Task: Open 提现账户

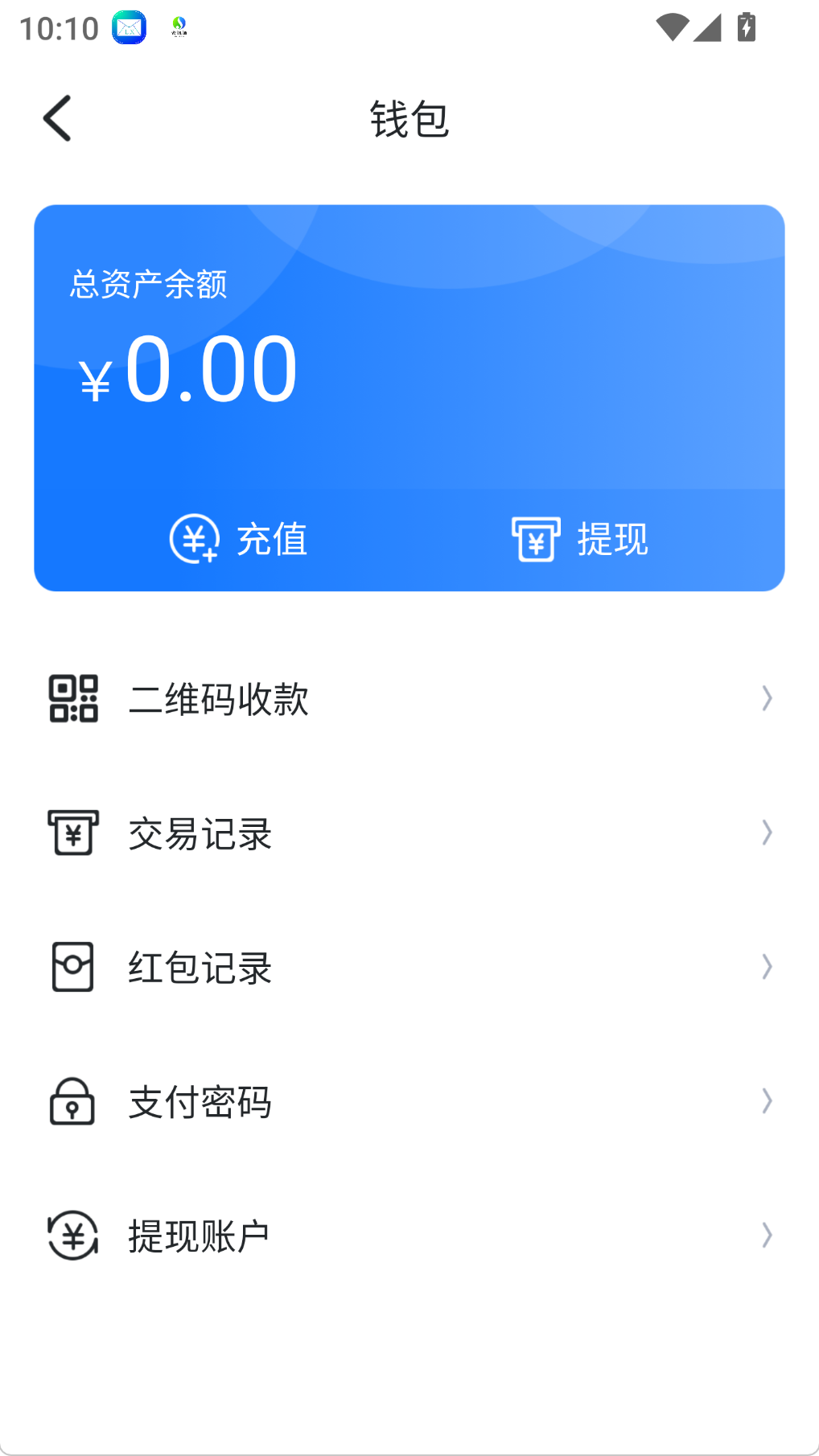Action: click(x=409, y=1236)
